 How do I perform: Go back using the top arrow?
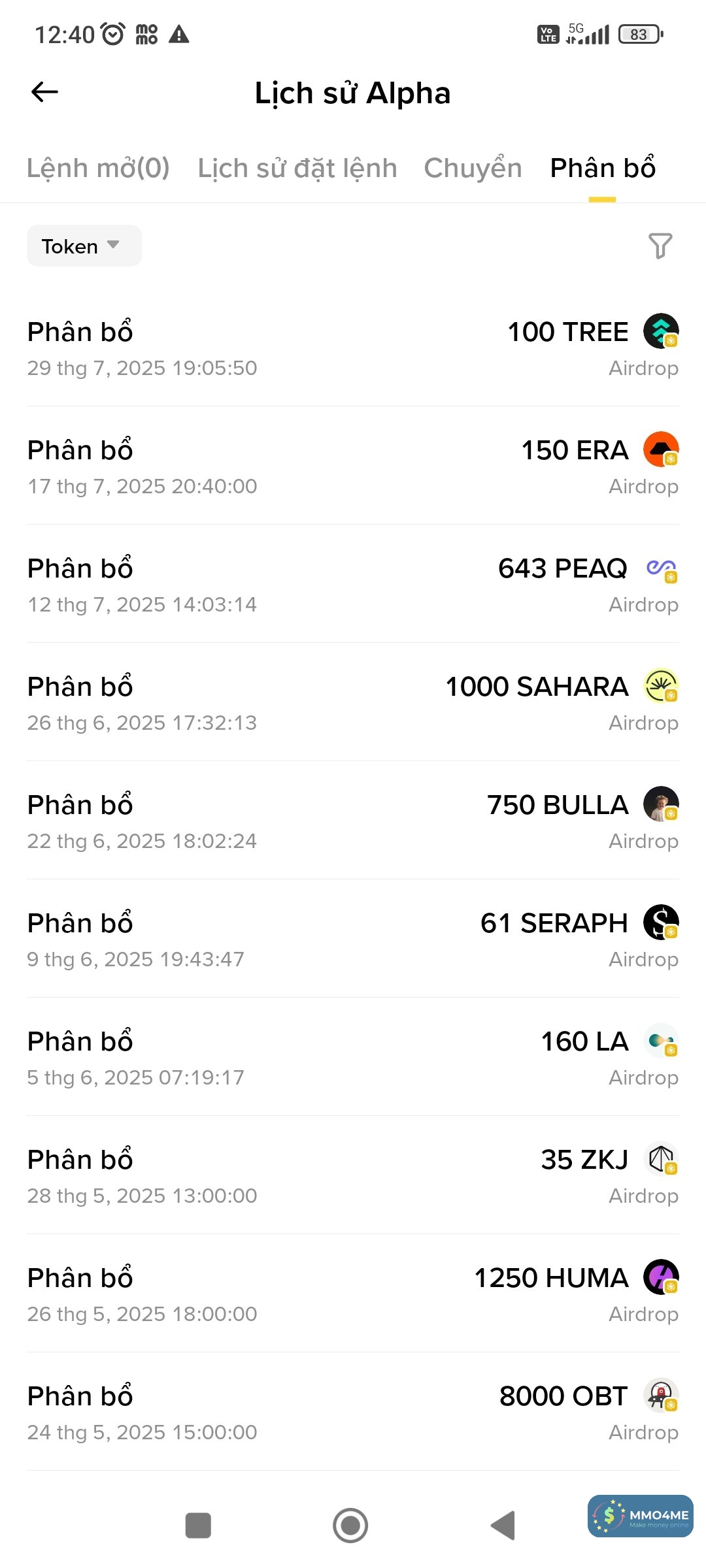tap(44, 92)
